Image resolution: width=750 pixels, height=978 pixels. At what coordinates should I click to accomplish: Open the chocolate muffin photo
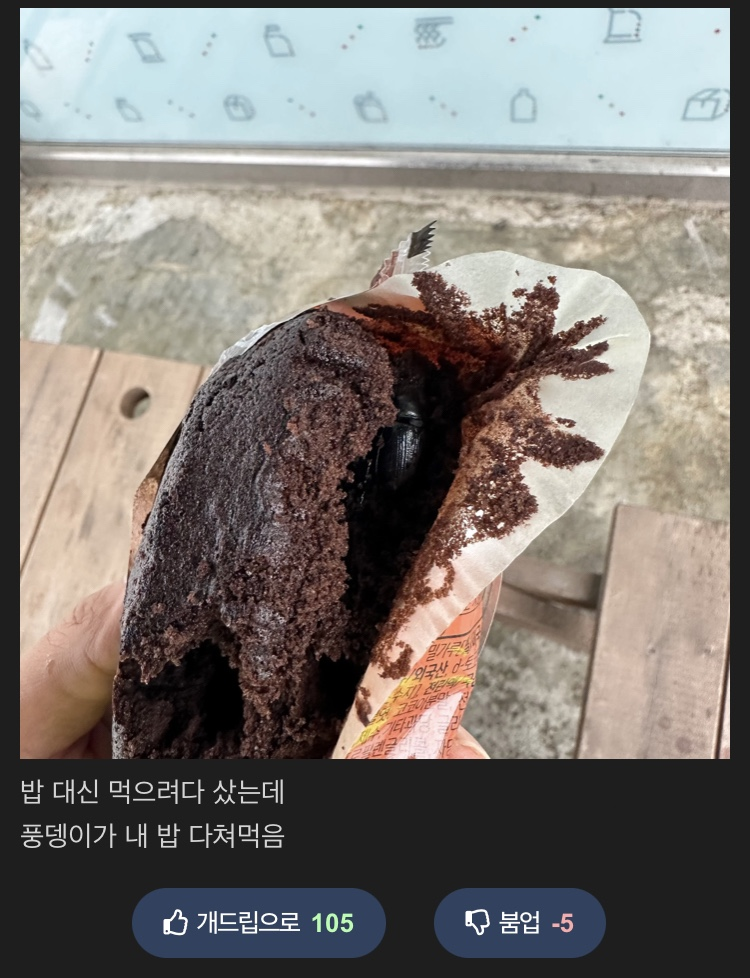point(374,383)
